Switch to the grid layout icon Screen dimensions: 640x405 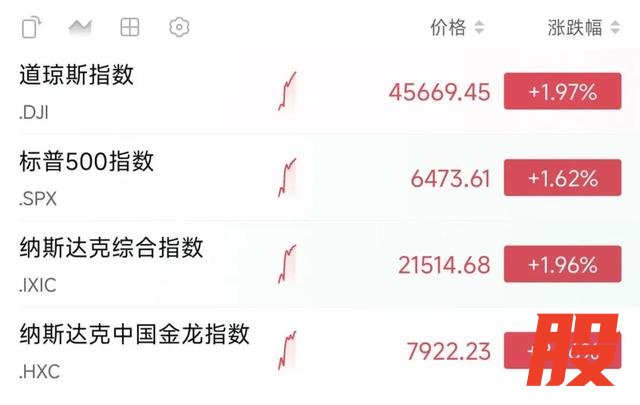pos(129,28)
